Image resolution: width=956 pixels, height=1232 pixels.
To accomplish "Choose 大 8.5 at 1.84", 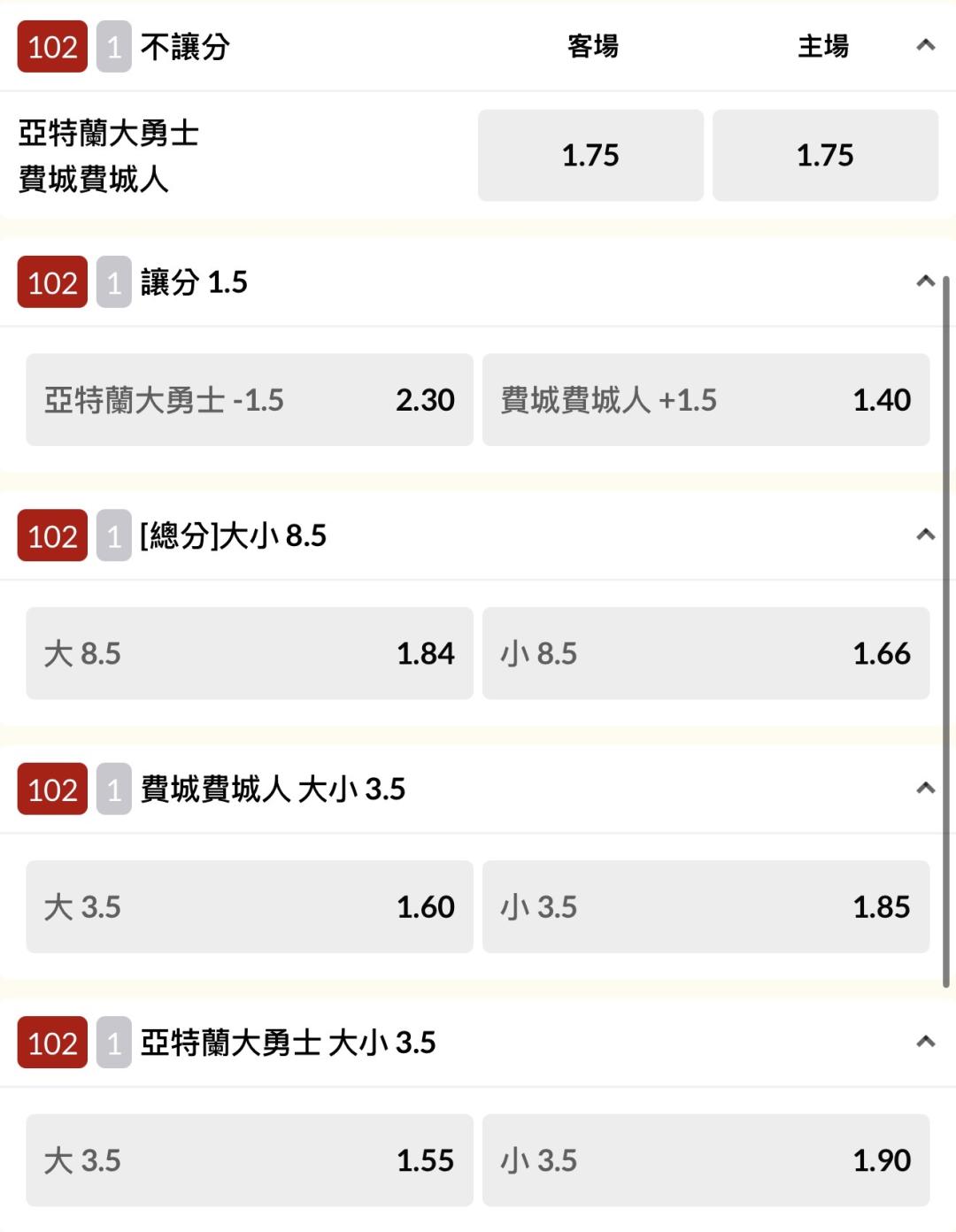I will tap(250, 653).
